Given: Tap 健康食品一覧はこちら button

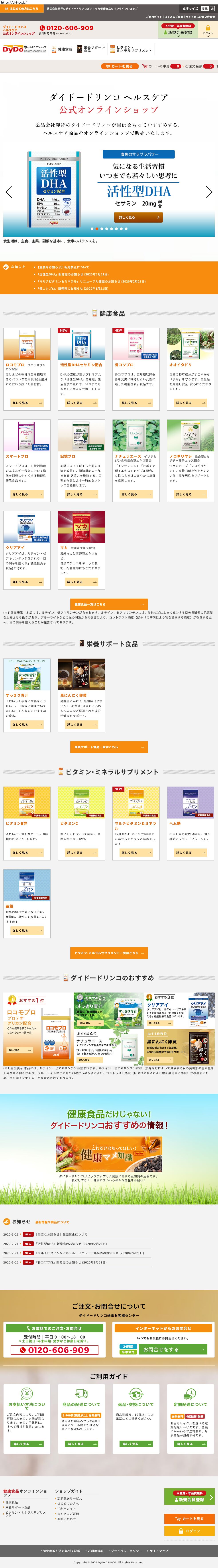Looking at the screenshot, I should [109, 604].
